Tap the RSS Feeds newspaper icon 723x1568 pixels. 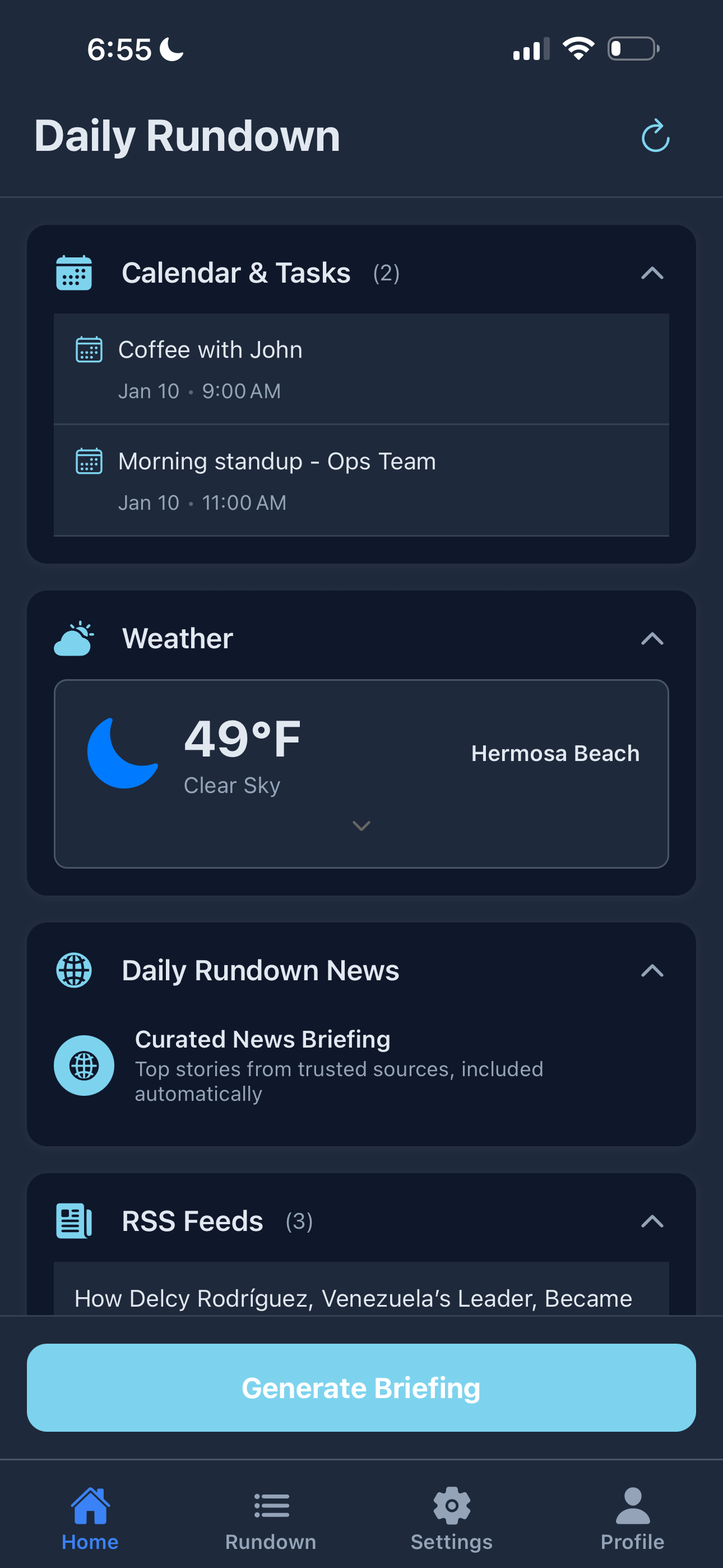[73, 1221]
